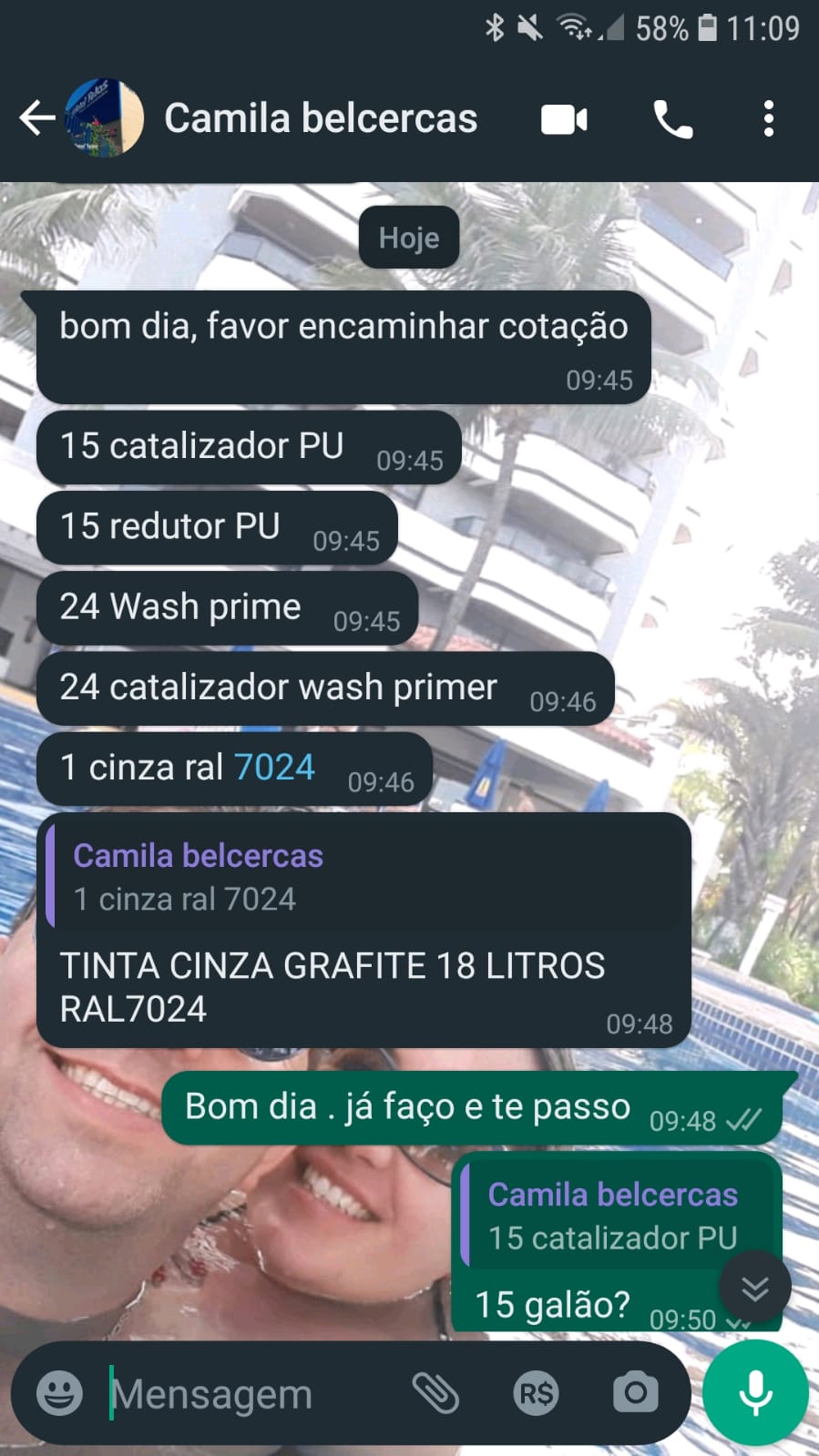Open the overflow menu
This screenshot has height=1456, width=819.
coord(768,119)
